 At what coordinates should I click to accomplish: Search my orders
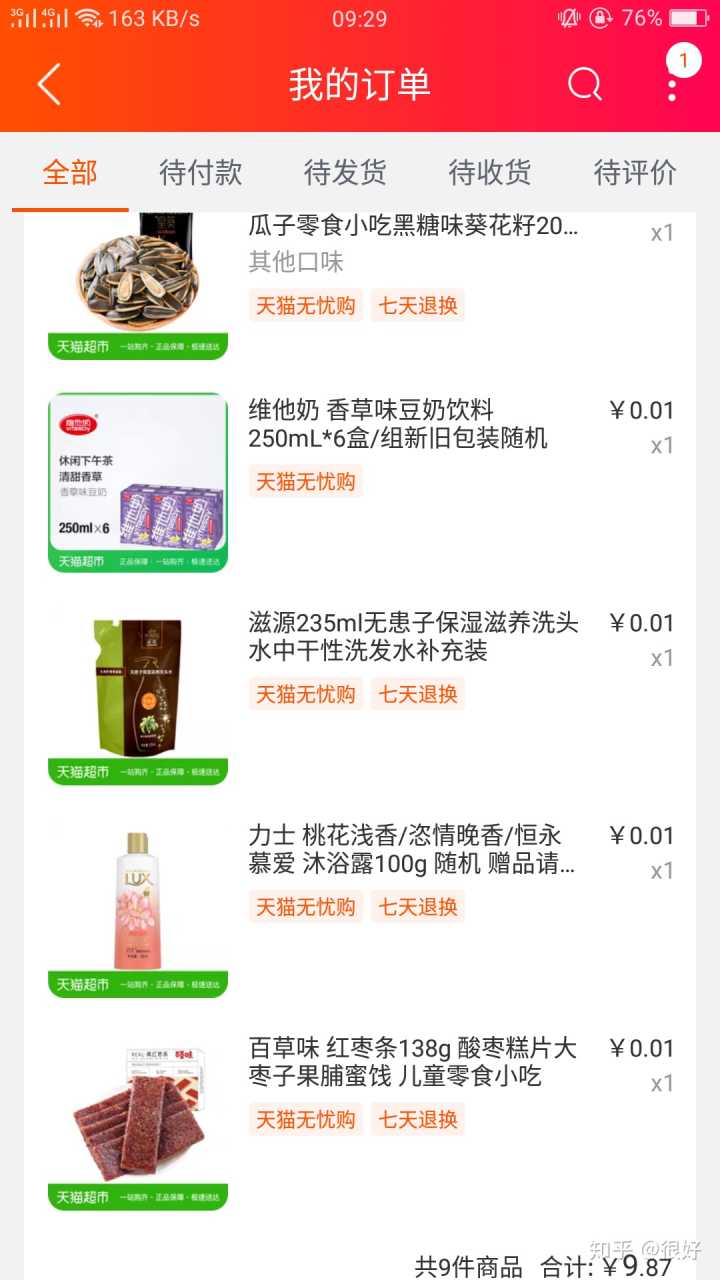coord(585,84)
